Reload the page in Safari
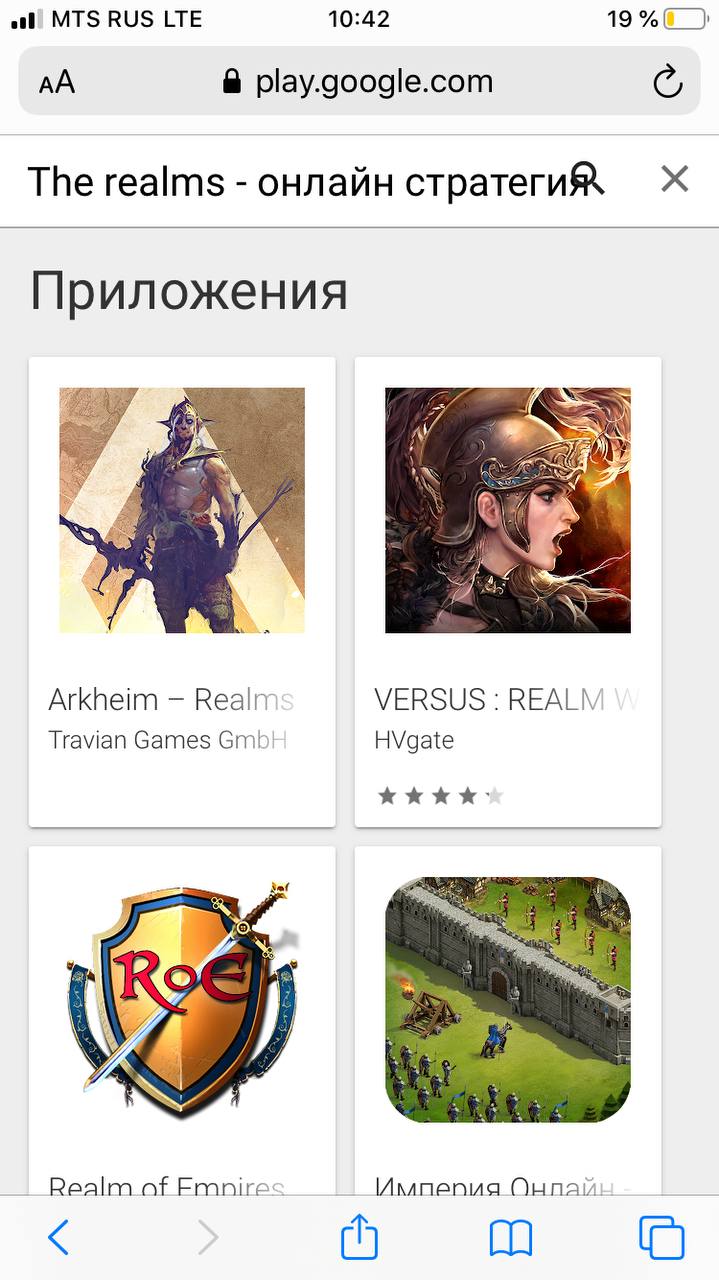Viewport: 719px width, 1280px height. [x=667, y=82]
